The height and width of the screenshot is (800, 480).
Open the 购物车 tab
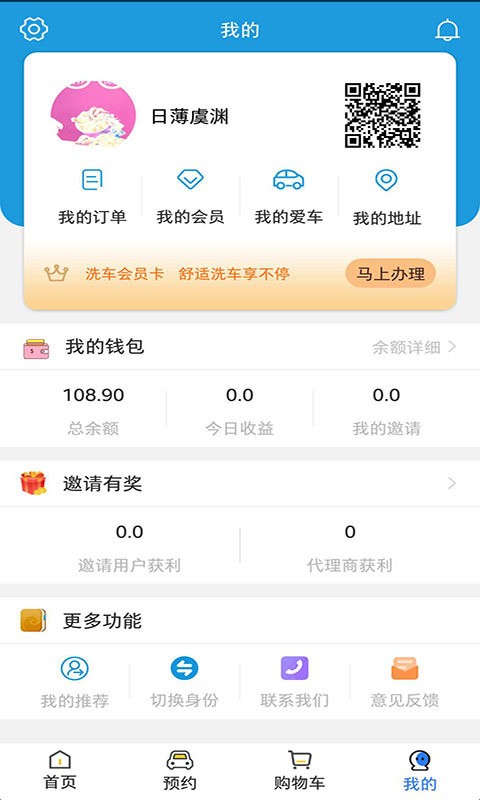click(x=299, y=770)
